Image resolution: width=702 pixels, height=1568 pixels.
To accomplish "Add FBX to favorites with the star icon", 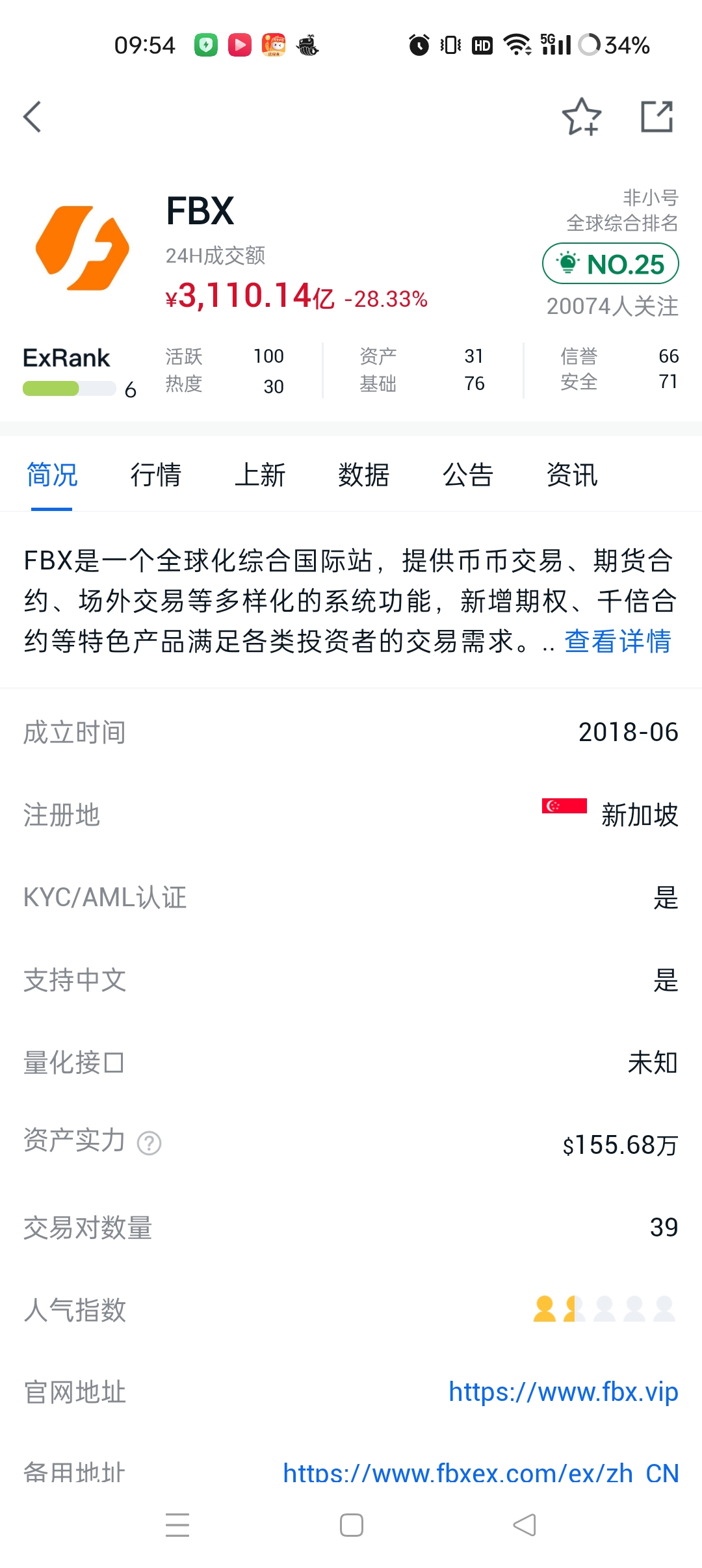I will pos(581,117).
